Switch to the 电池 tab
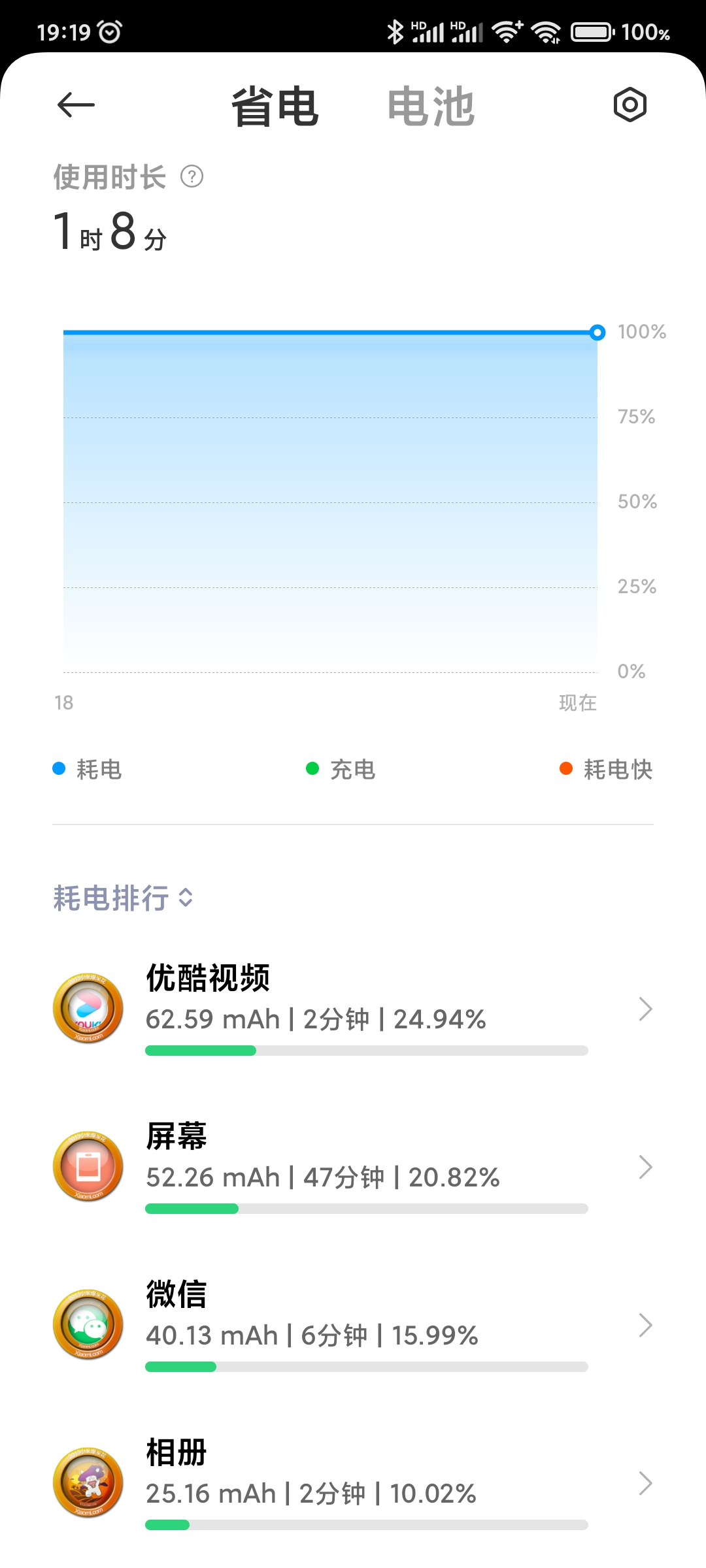 (x=431, y=106)
